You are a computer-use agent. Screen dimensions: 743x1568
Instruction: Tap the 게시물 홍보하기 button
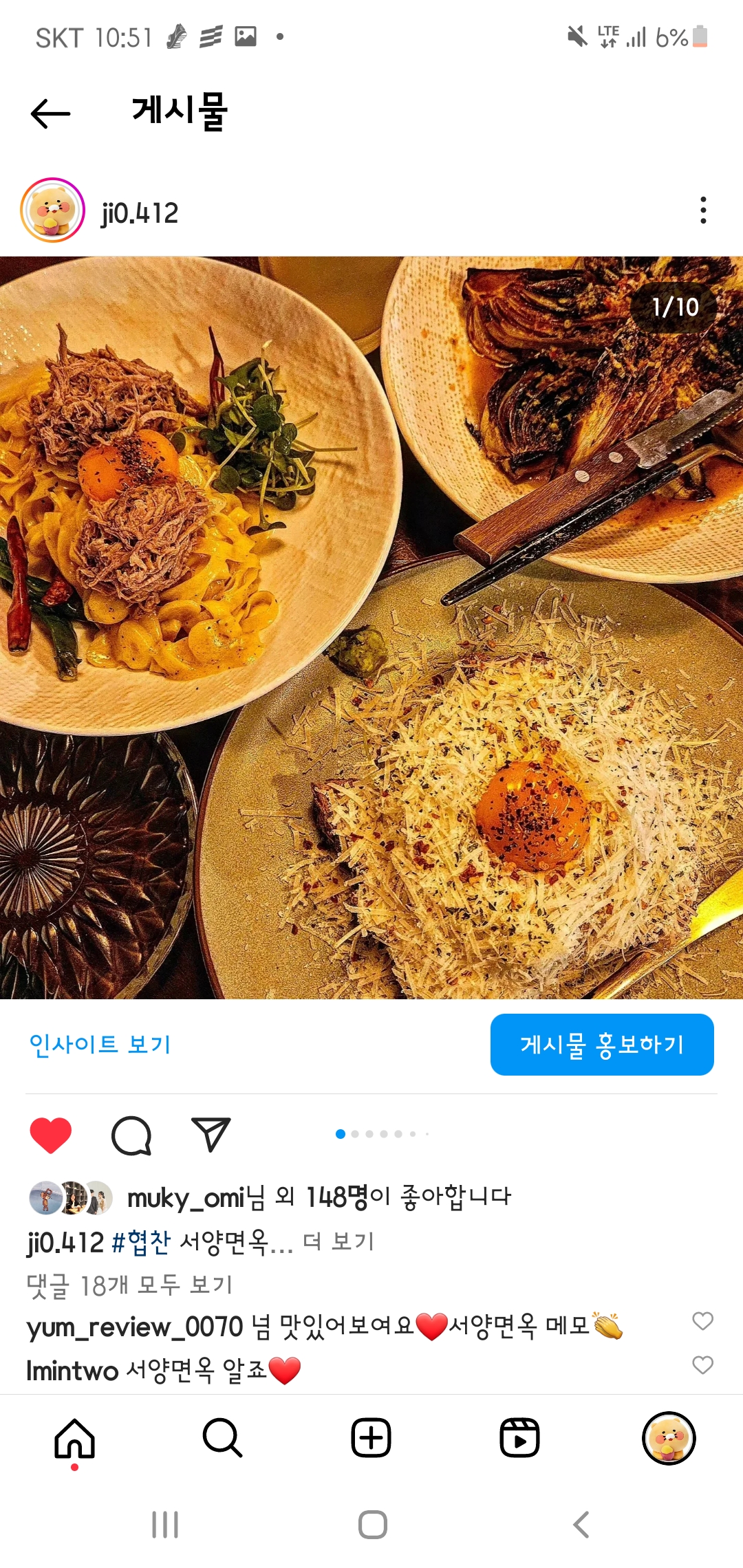coord(602,1044)
